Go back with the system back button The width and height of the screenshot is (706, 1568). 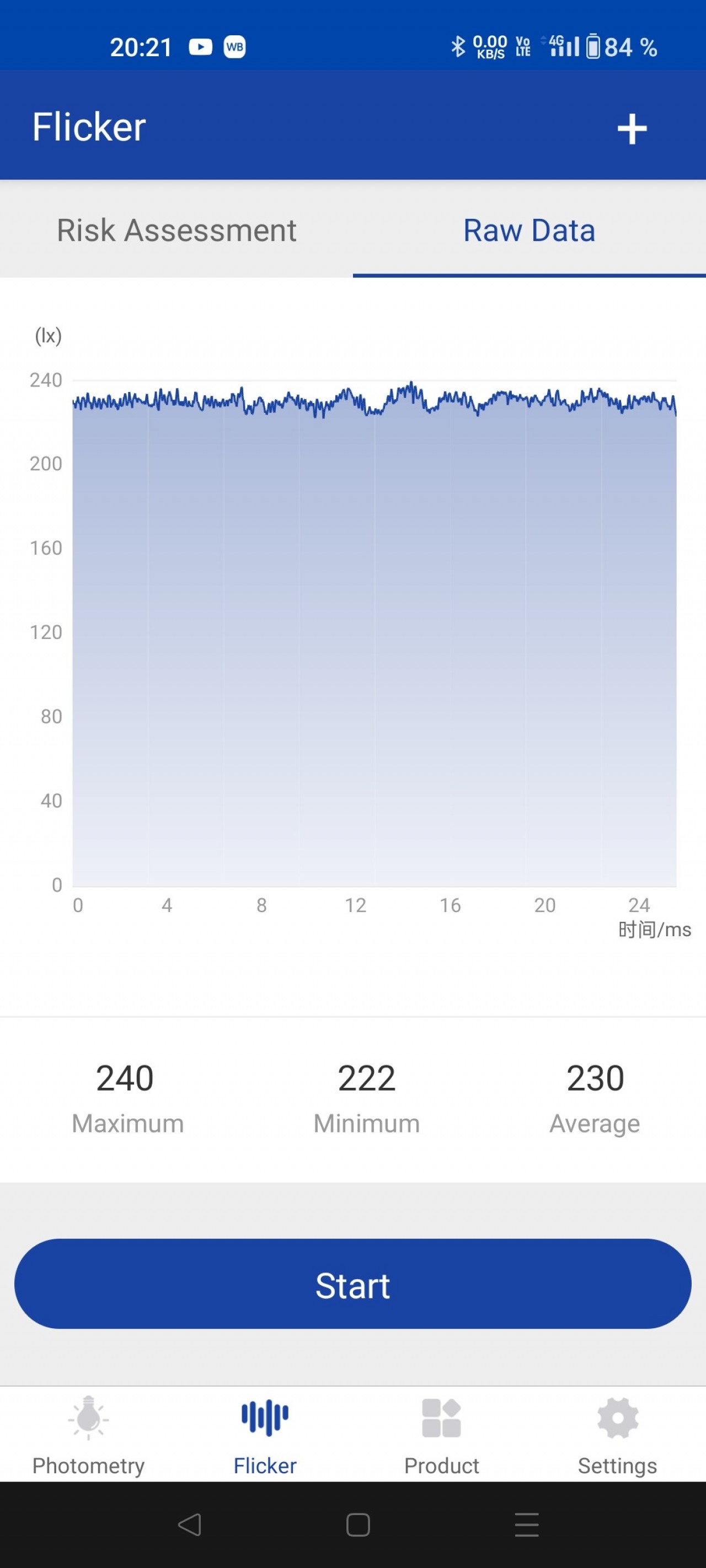pyautogui.click(x=189, y=1525)
